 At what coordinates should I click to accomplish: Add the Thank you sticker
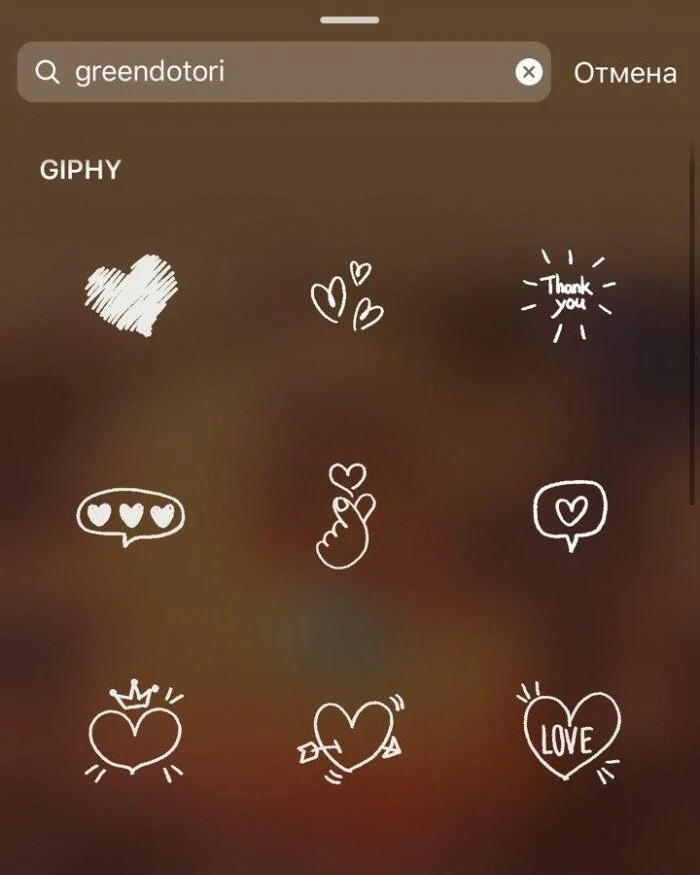click(568, 295)
